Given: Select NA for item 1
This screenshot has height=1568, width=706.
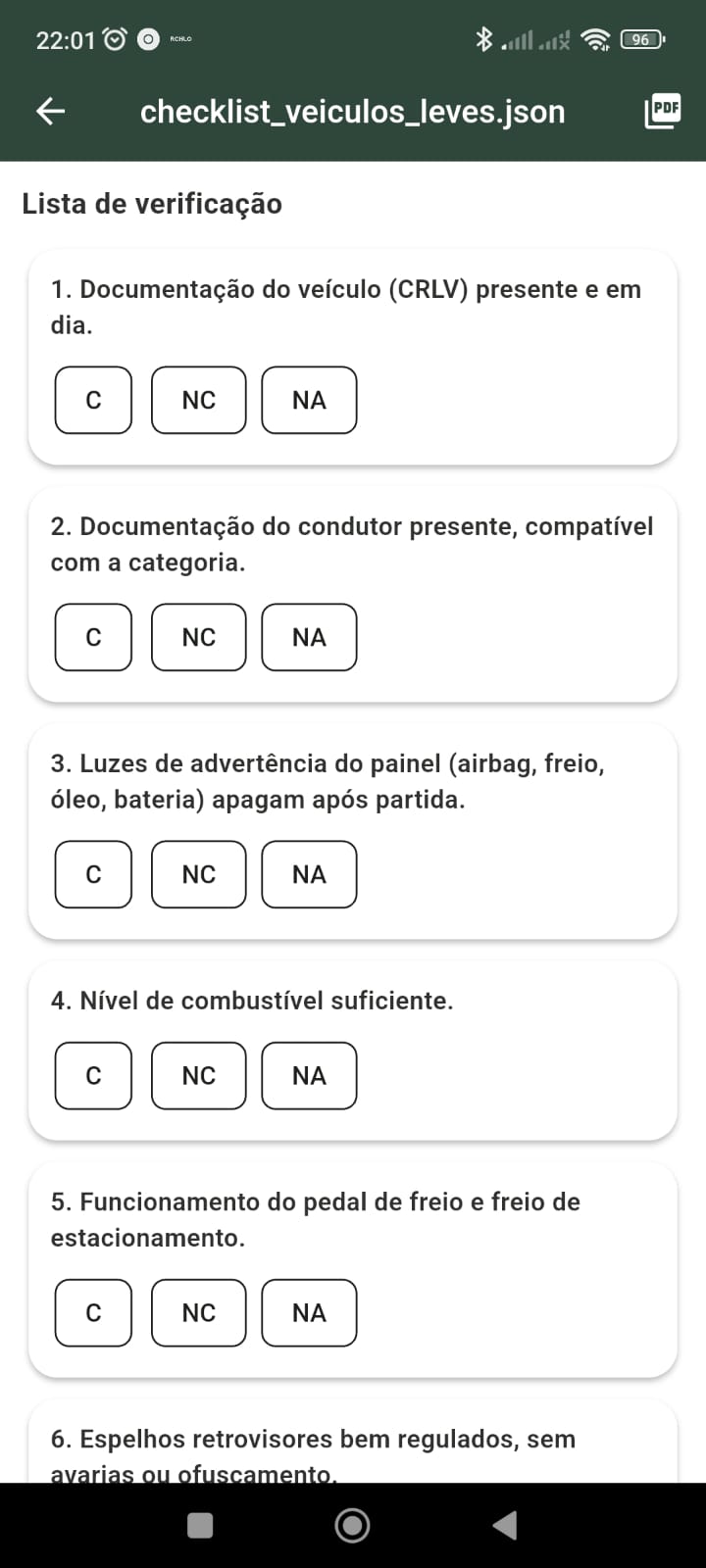Looking at the screenshot, I should click(x=309, y=400).
